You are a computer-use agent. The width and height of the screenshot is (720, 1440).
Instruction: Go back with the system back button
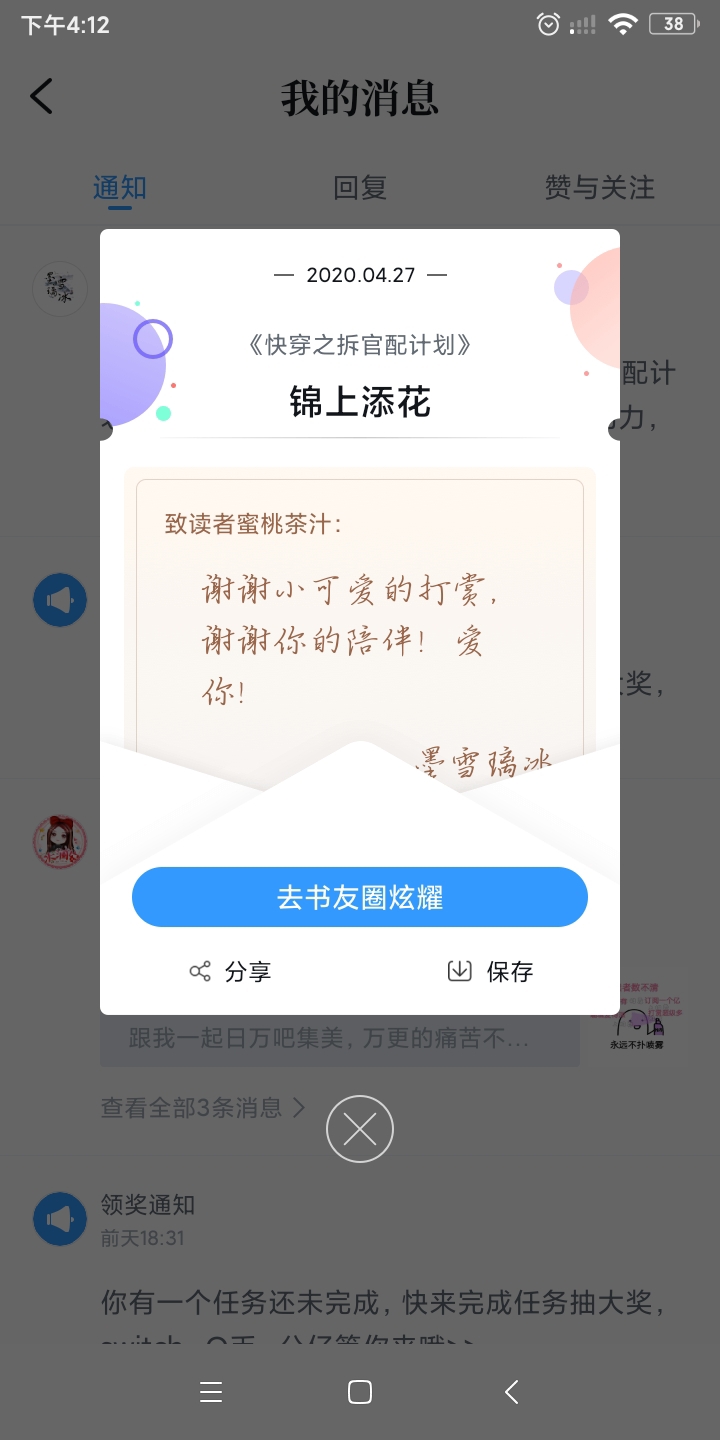point(511,1392)
